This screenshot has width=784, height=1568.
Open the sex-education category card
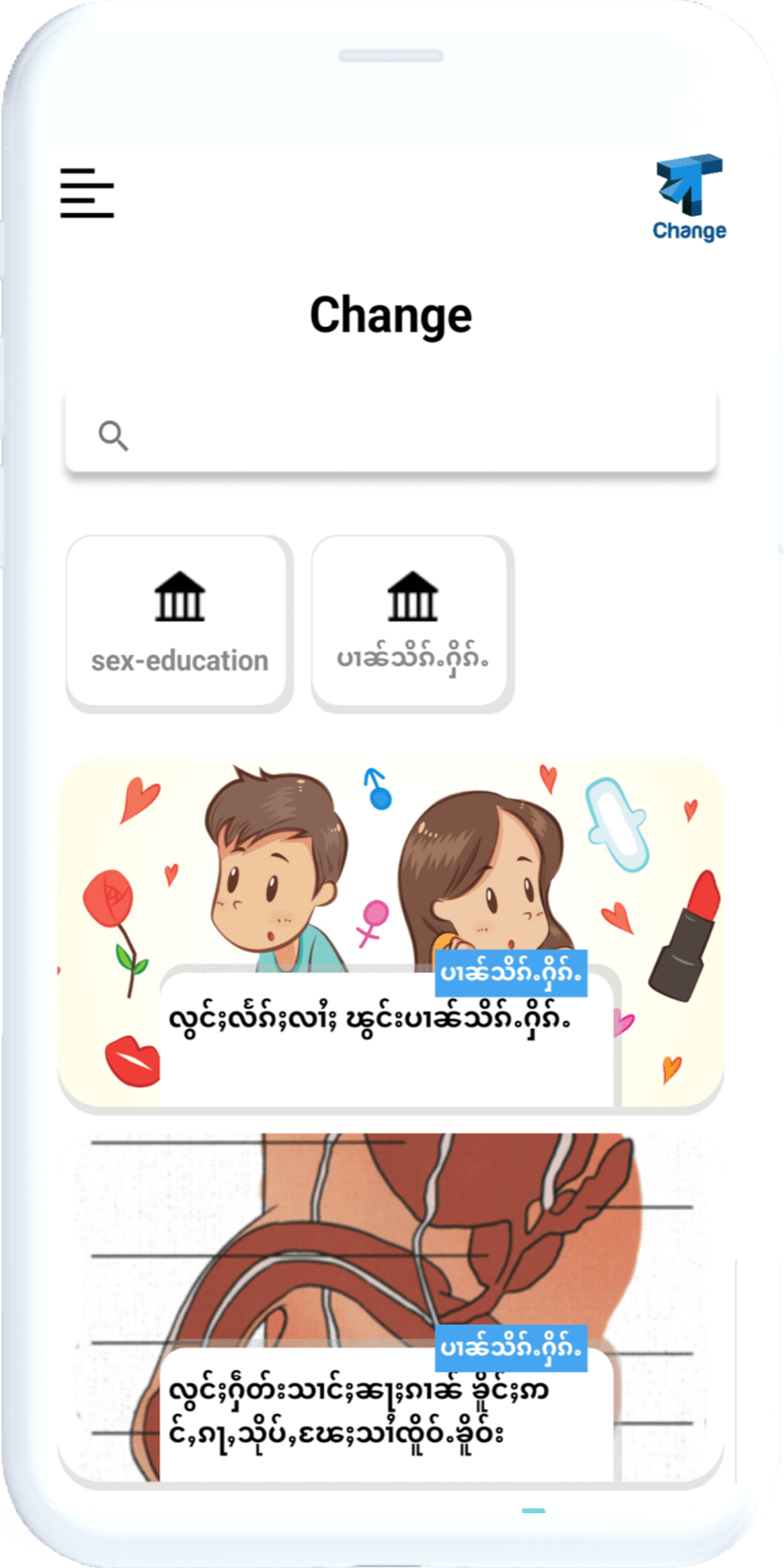point(180,622)
